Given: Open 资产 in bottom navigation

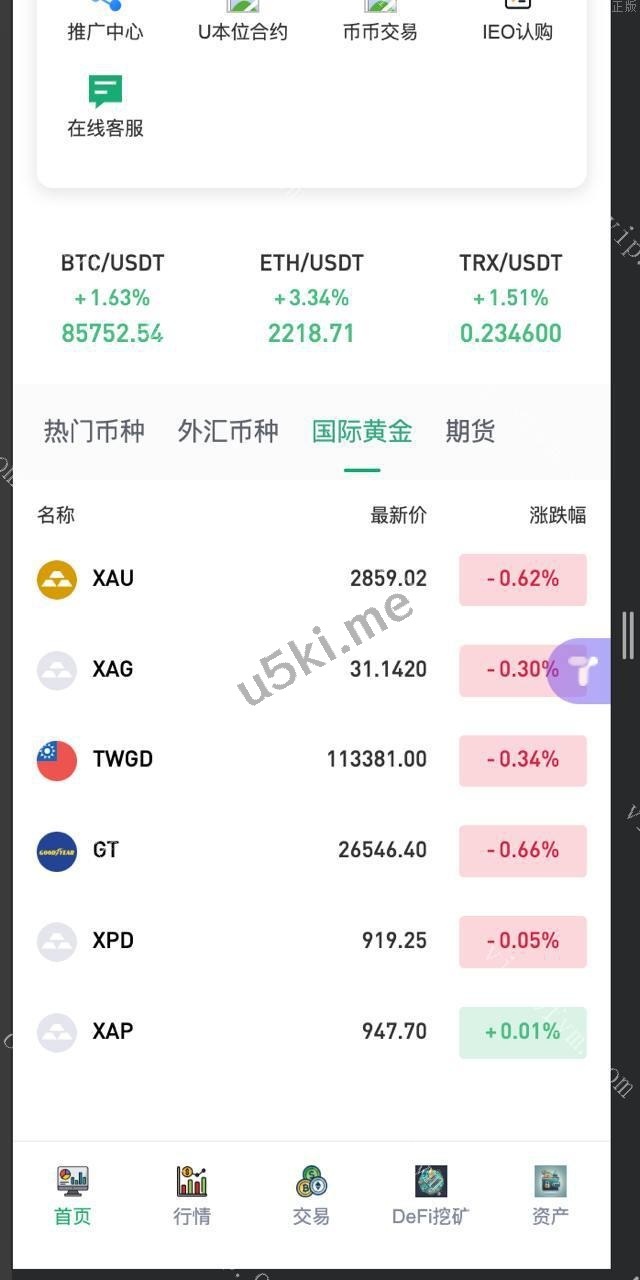Looking at the screenshot, I should 550,1195.
